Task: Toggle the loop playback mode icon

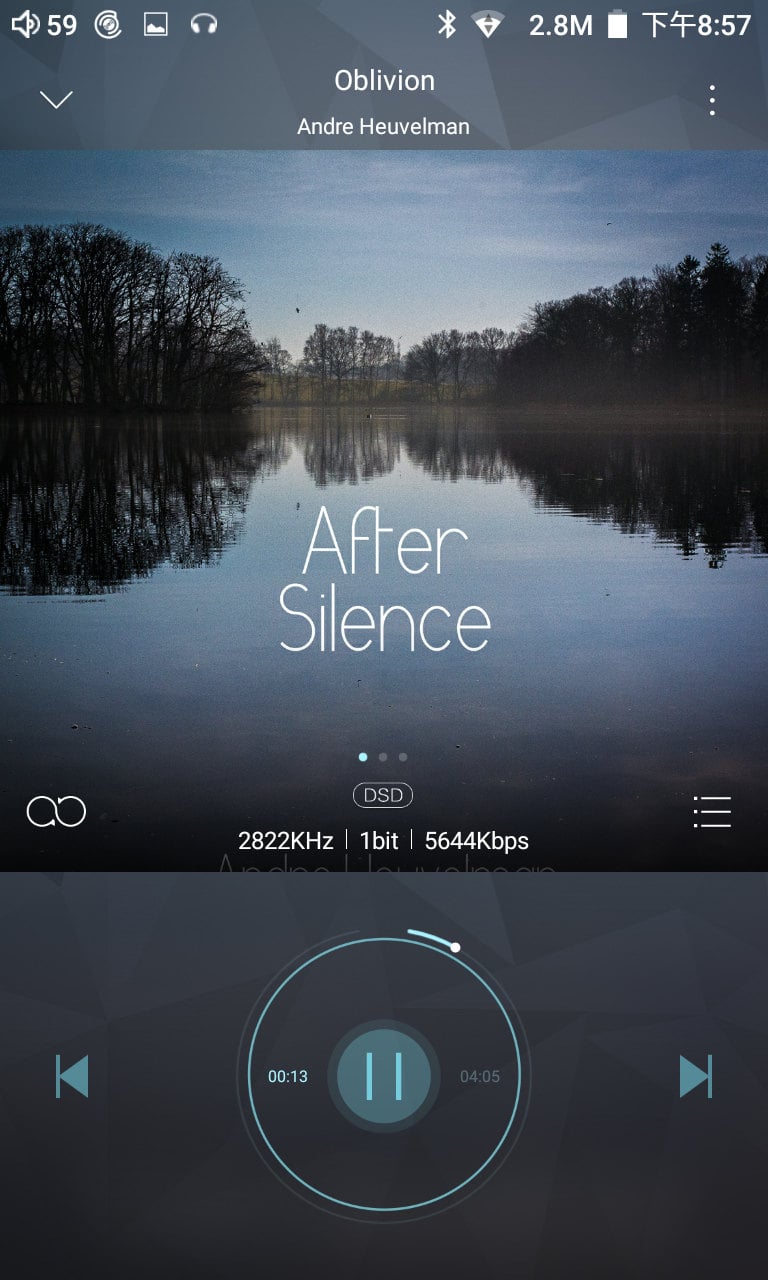Action: click(56, 811)
